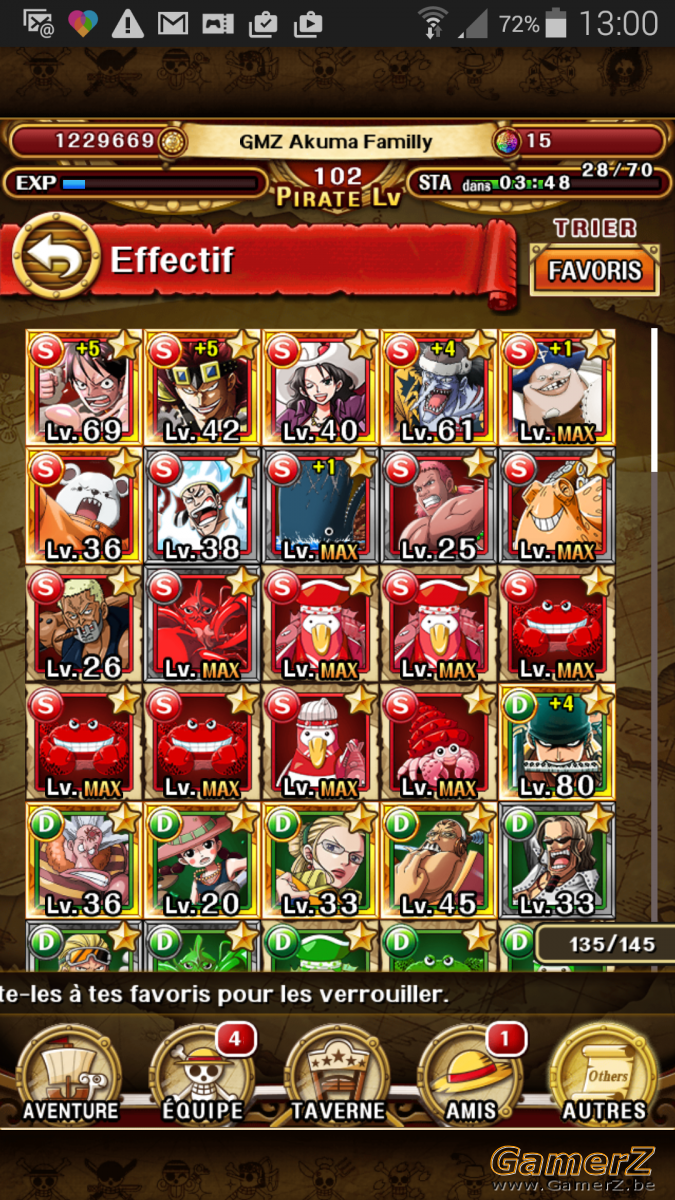
Task: Select the Lv. 61 character card
Action: click(438, 388)
